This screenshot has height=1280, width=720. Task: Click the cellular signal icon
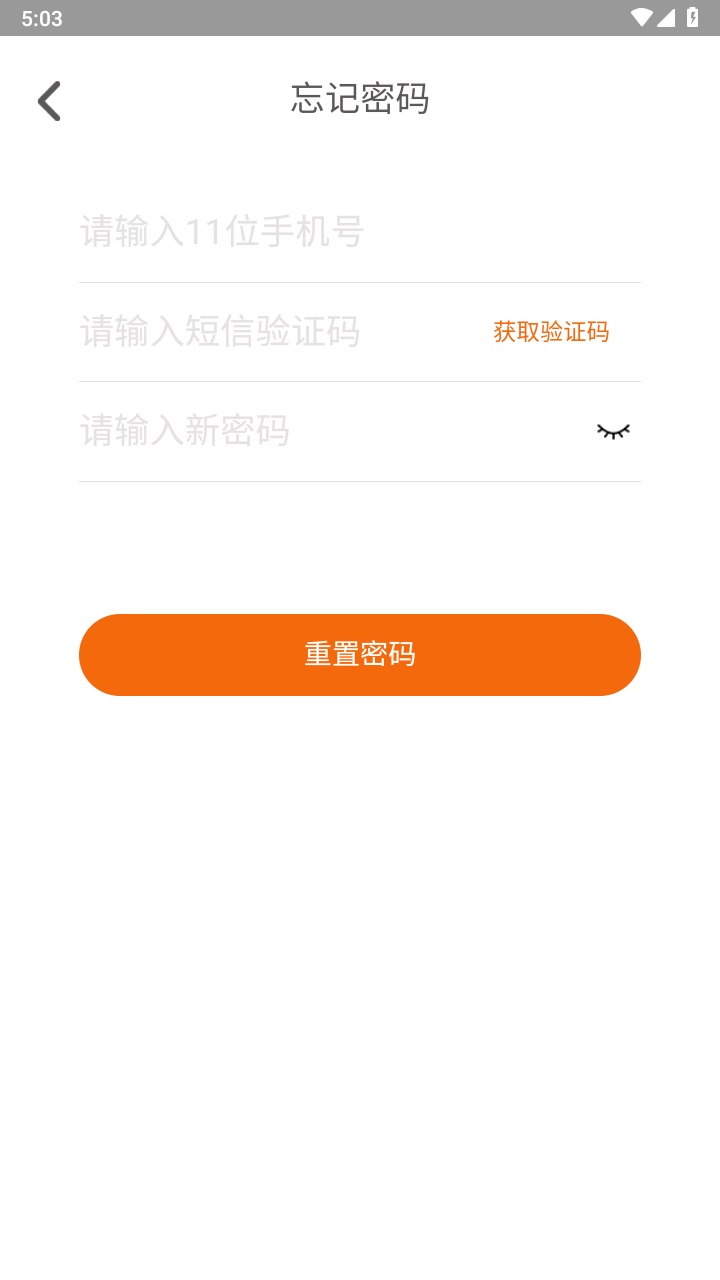pyautogui.click(x=668, y=17)
